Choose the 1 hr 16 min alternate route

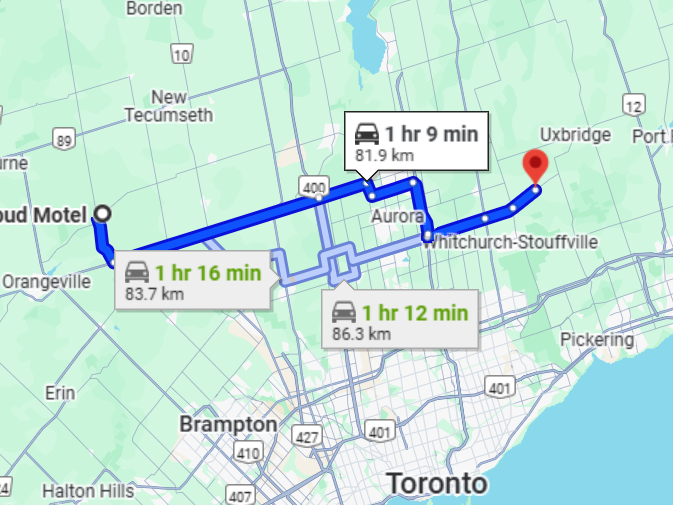[x=194, y=281]
